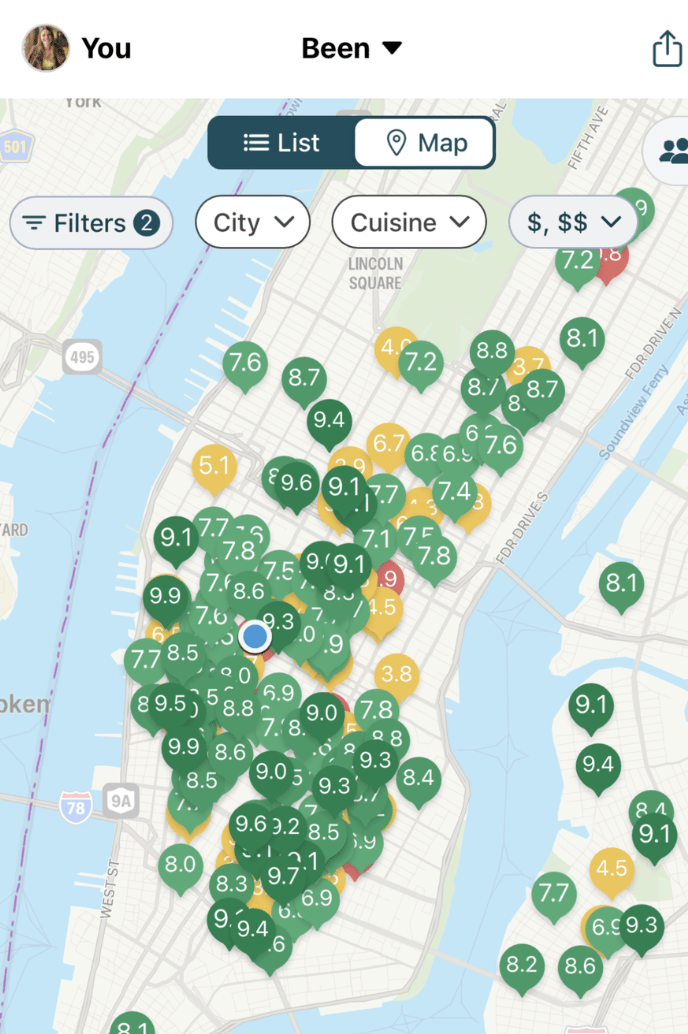Switch to List view
The image size is (688, 1034).
[x=281, y=143]
